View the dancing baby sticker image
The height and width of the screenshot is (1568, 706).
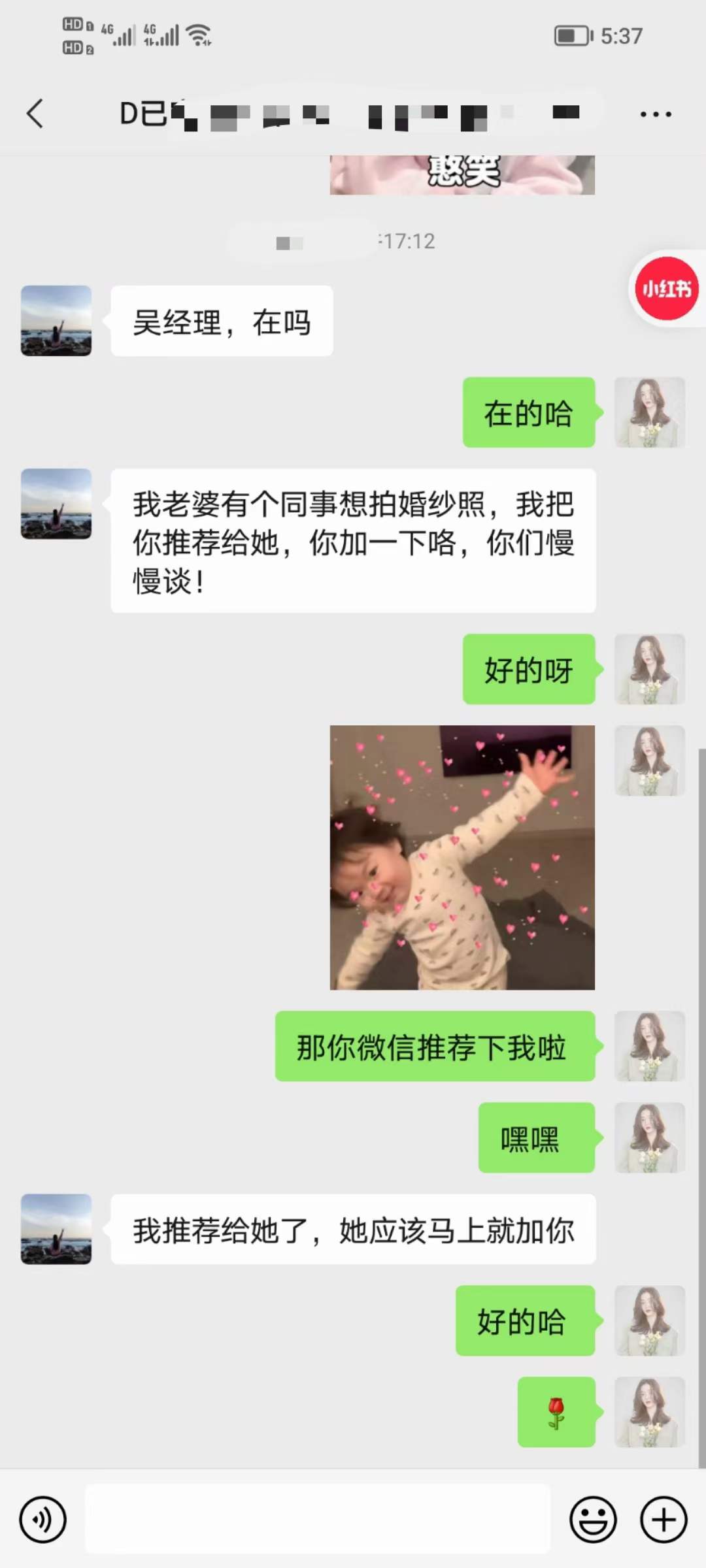[x=462, y=857]
